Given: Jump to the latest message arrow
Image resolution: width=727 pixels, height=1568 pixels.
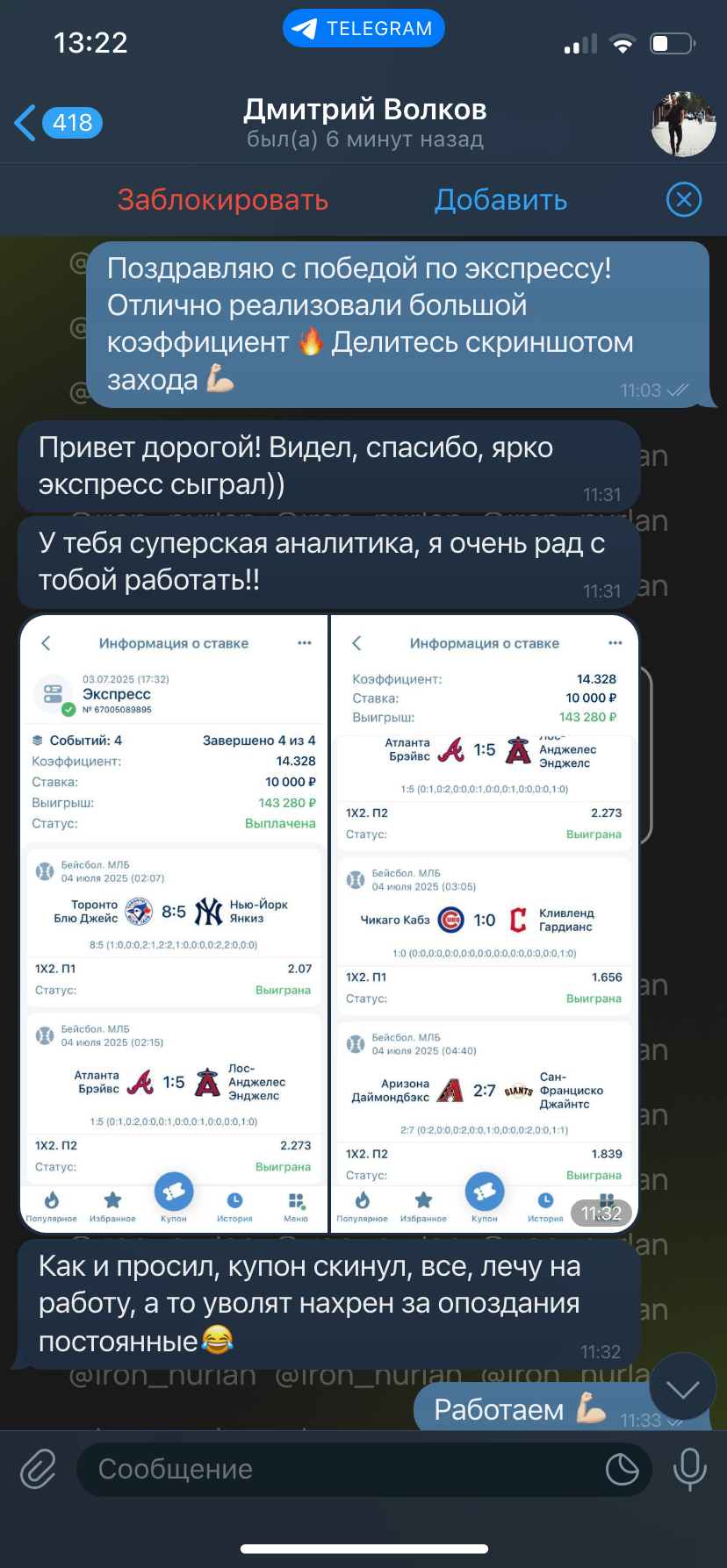Looking at the screenshot, I should point(682,1387).
